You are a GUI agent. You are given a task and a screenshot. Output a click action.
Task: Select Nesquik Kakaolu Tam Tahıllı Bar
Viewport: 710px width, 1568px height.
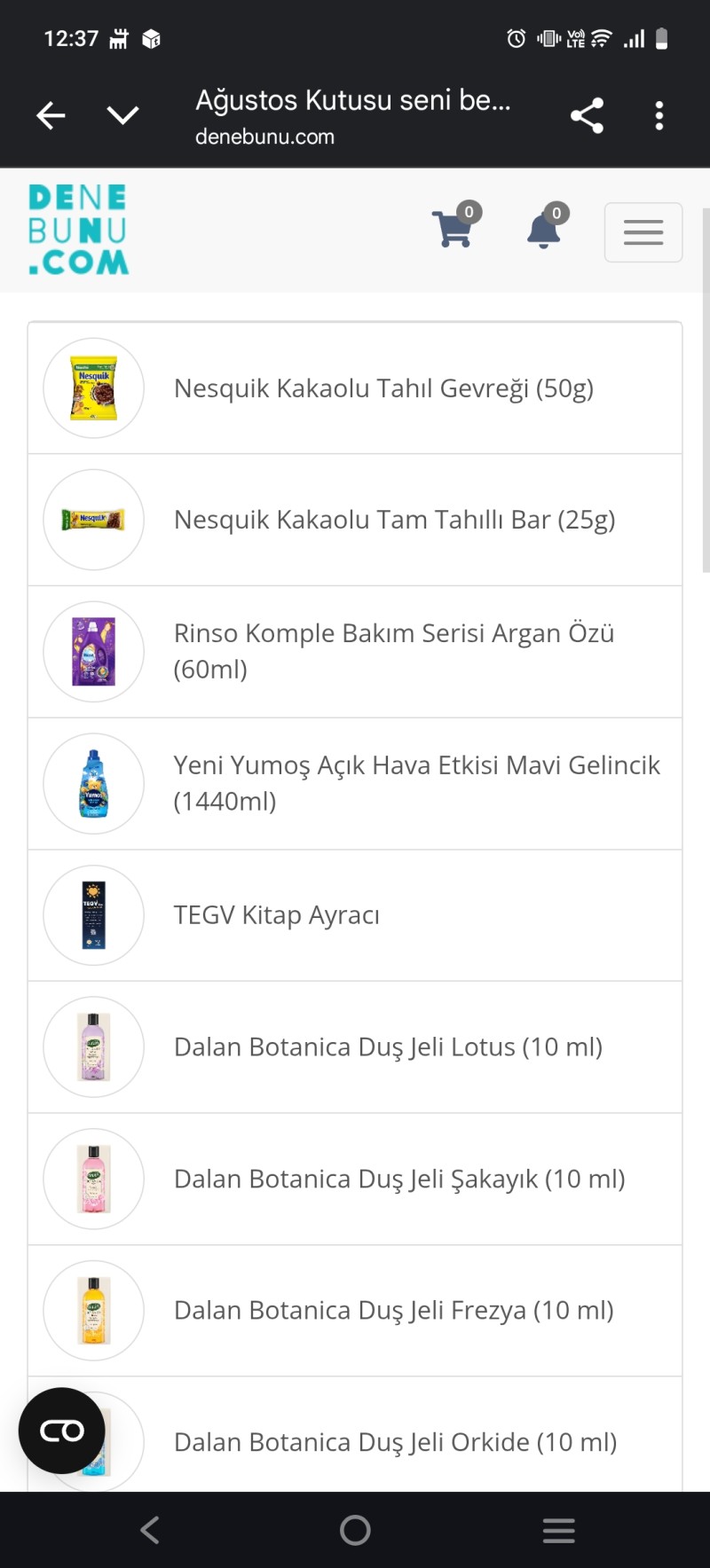point(394,520)
